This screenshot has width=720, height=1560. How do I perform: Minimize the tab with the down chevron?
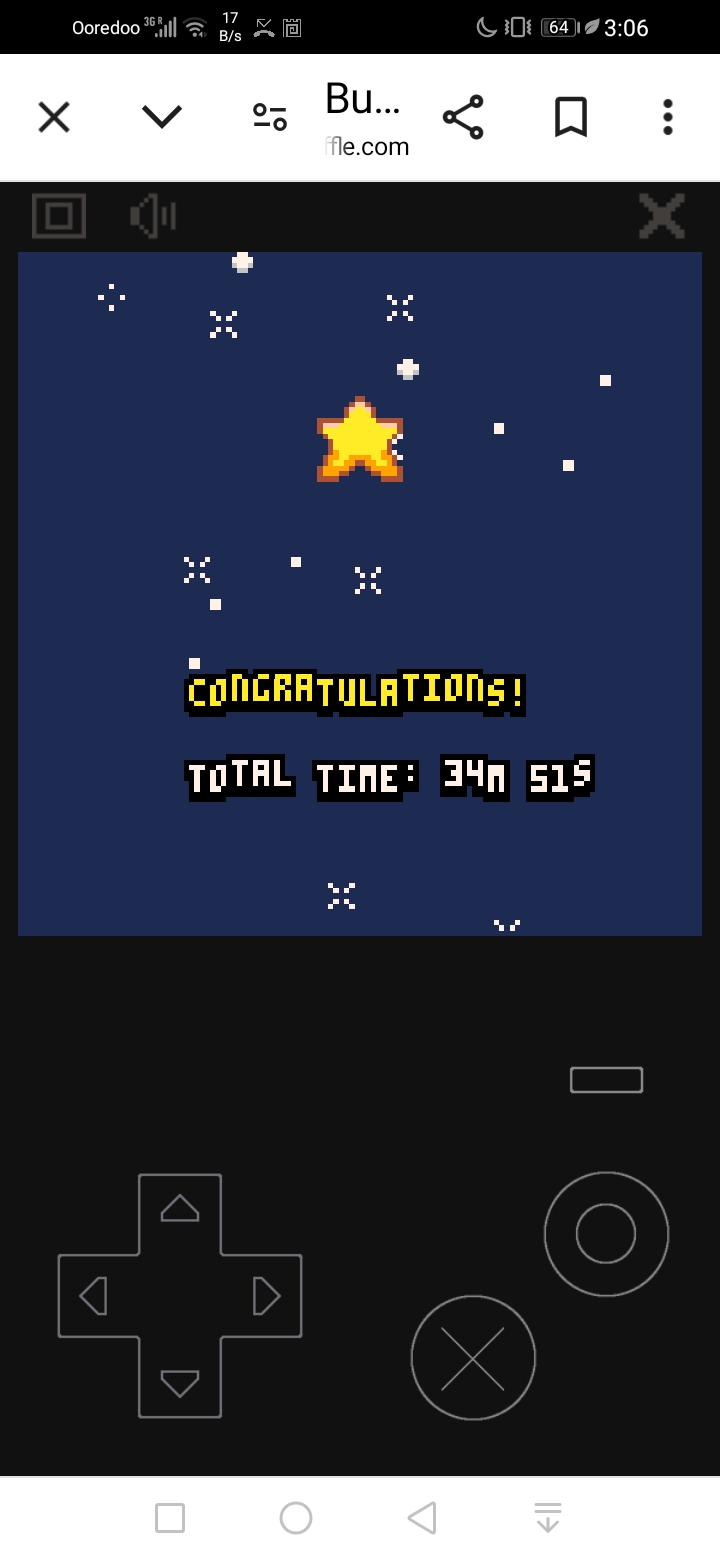pyautogui.click(x=162, y=118)
